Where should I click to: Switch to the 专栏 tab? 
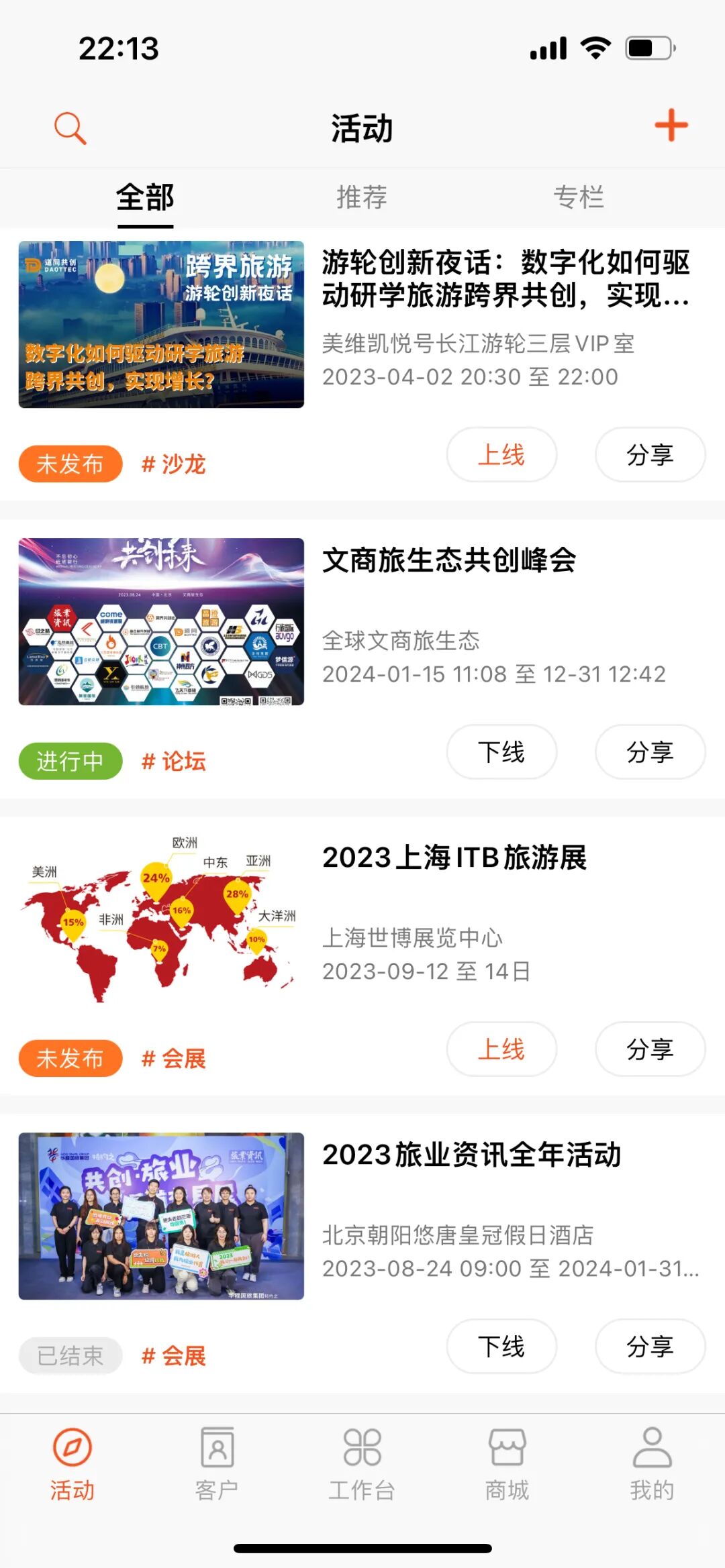578,197
